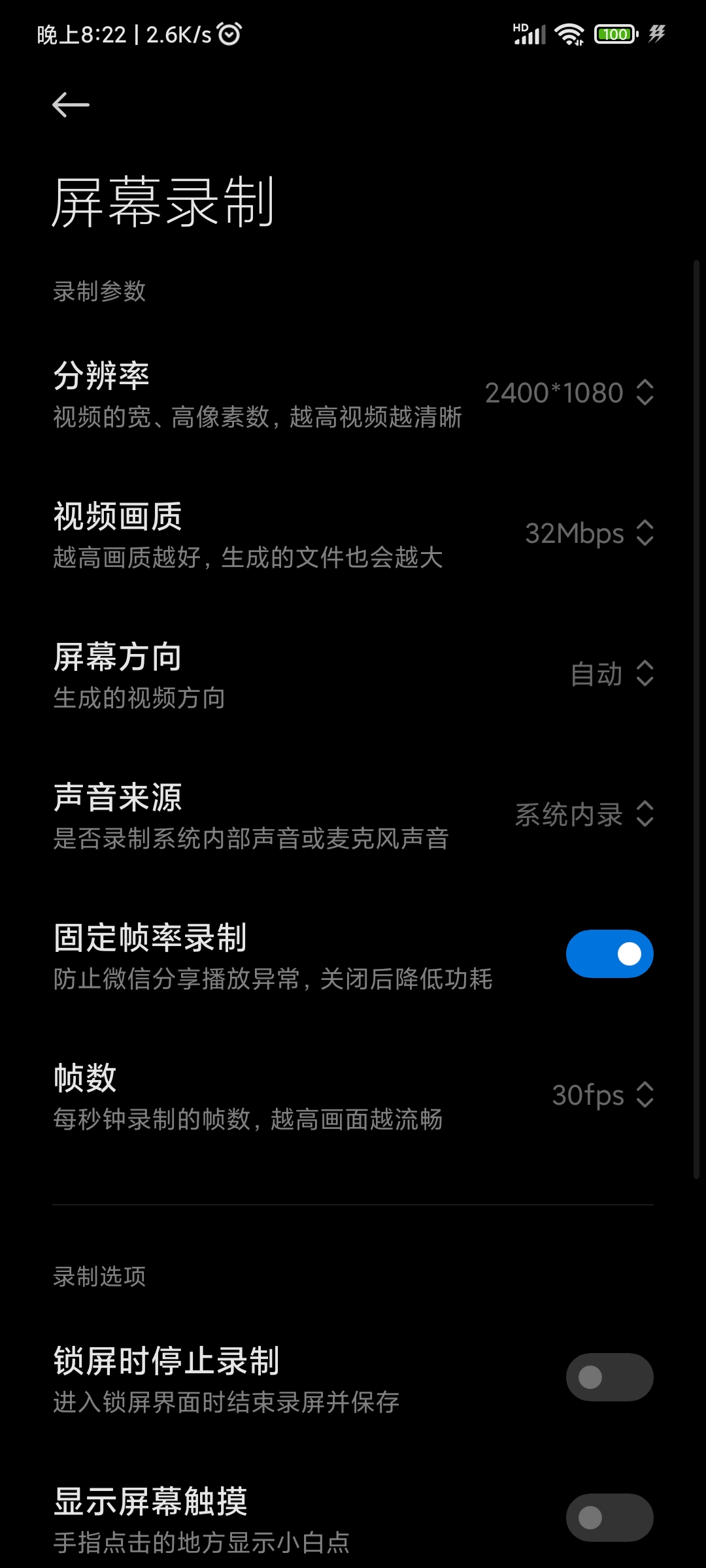
Task: Open the 帧数 frame rate picker
Action: (x=602, y=1095)
